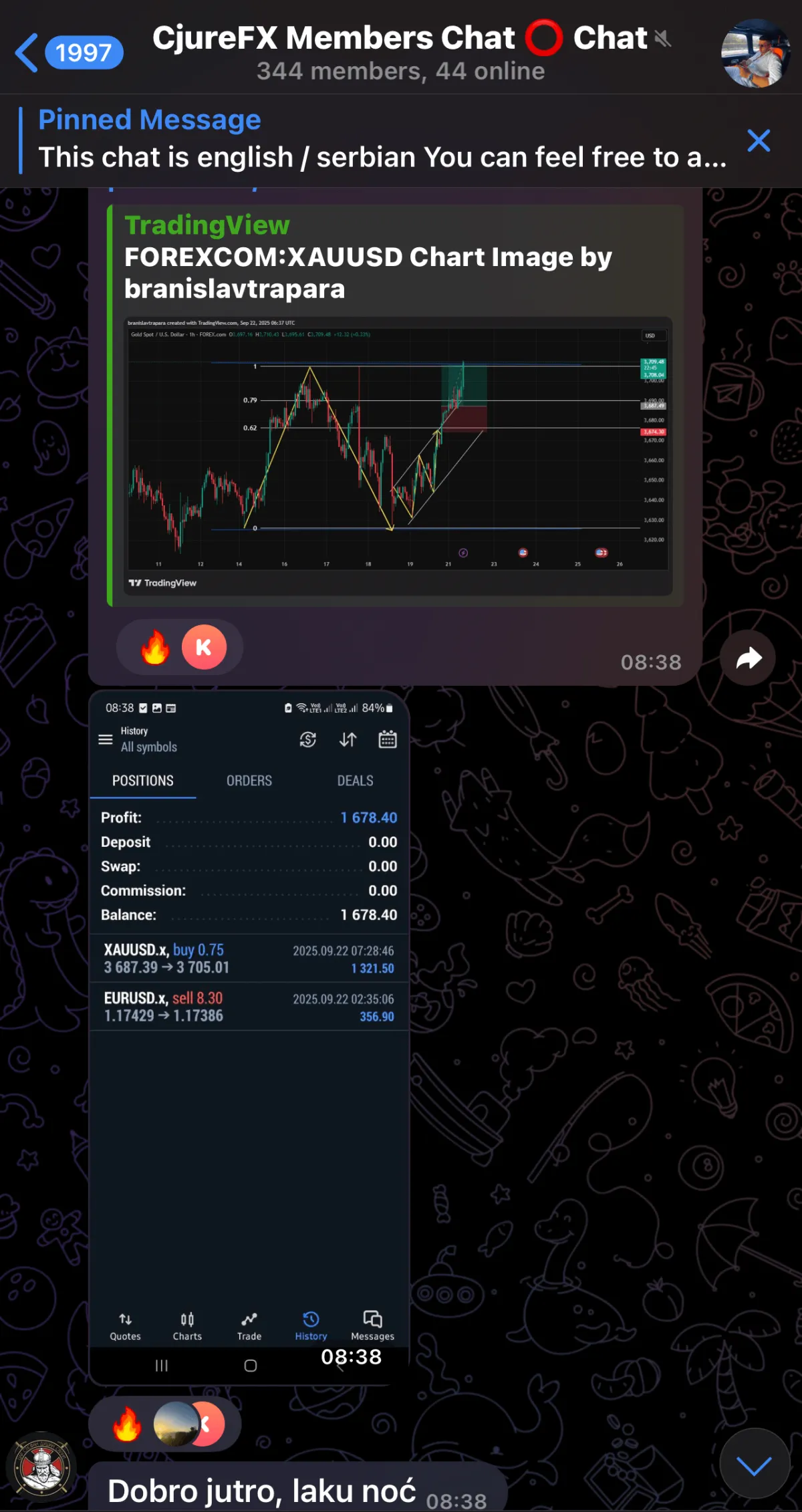The height and width of the screenshot is (1512, 802).
Task: Open CjureFX Members Chat group info
Action: pos(401,52)
